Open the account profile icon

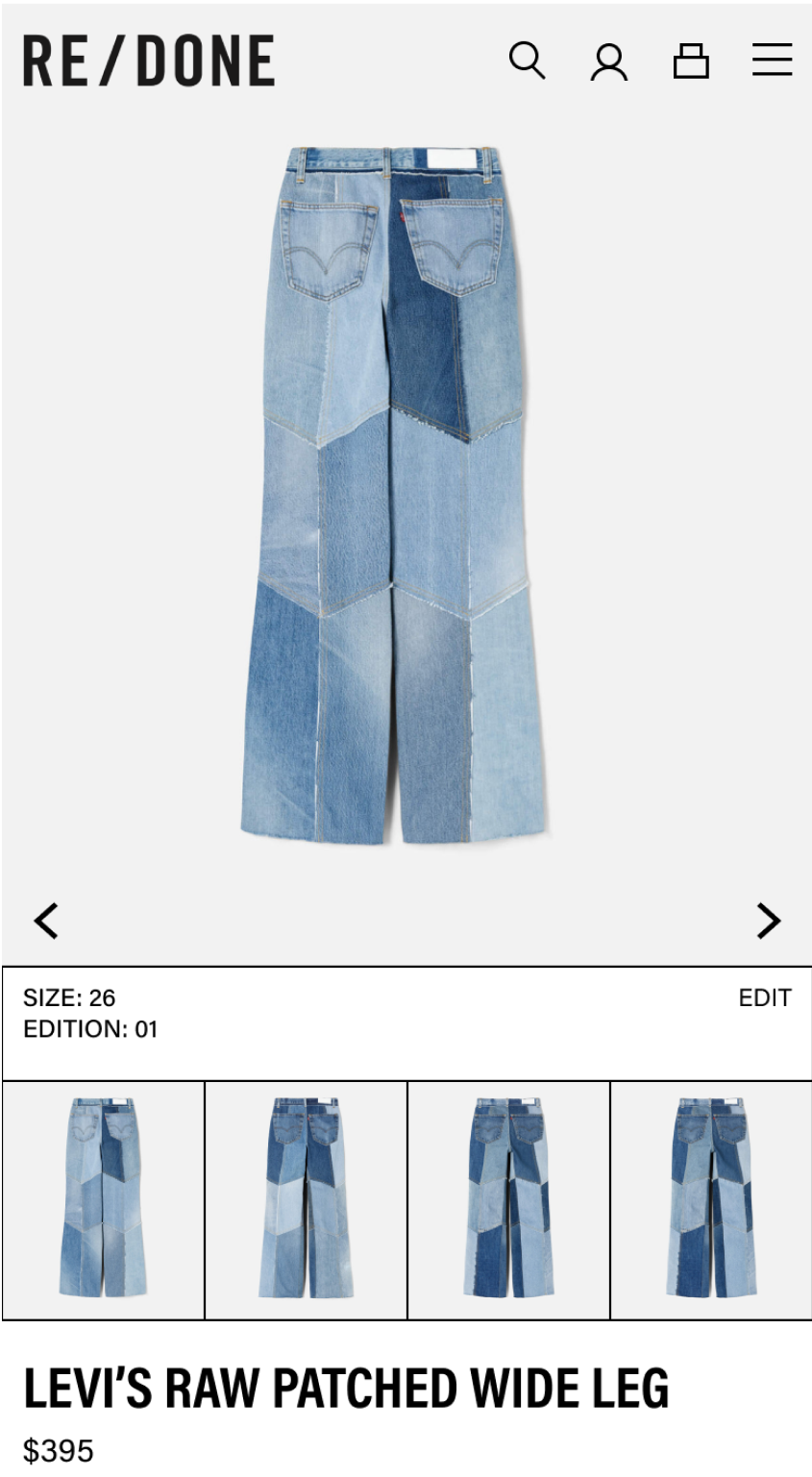[x=608, y=62]
